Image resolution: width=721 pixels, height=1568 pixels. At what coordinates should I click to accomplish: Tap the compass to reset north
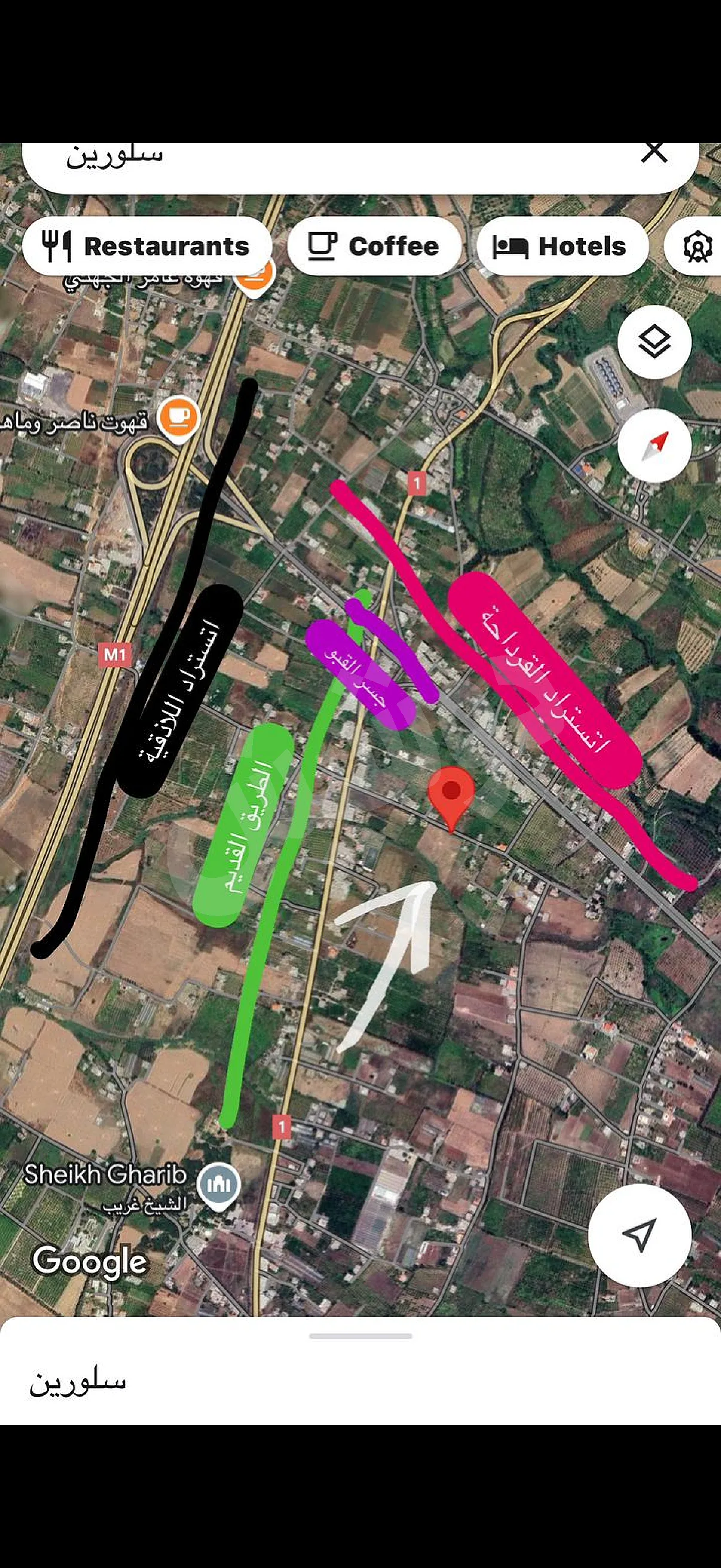point(654,446)
